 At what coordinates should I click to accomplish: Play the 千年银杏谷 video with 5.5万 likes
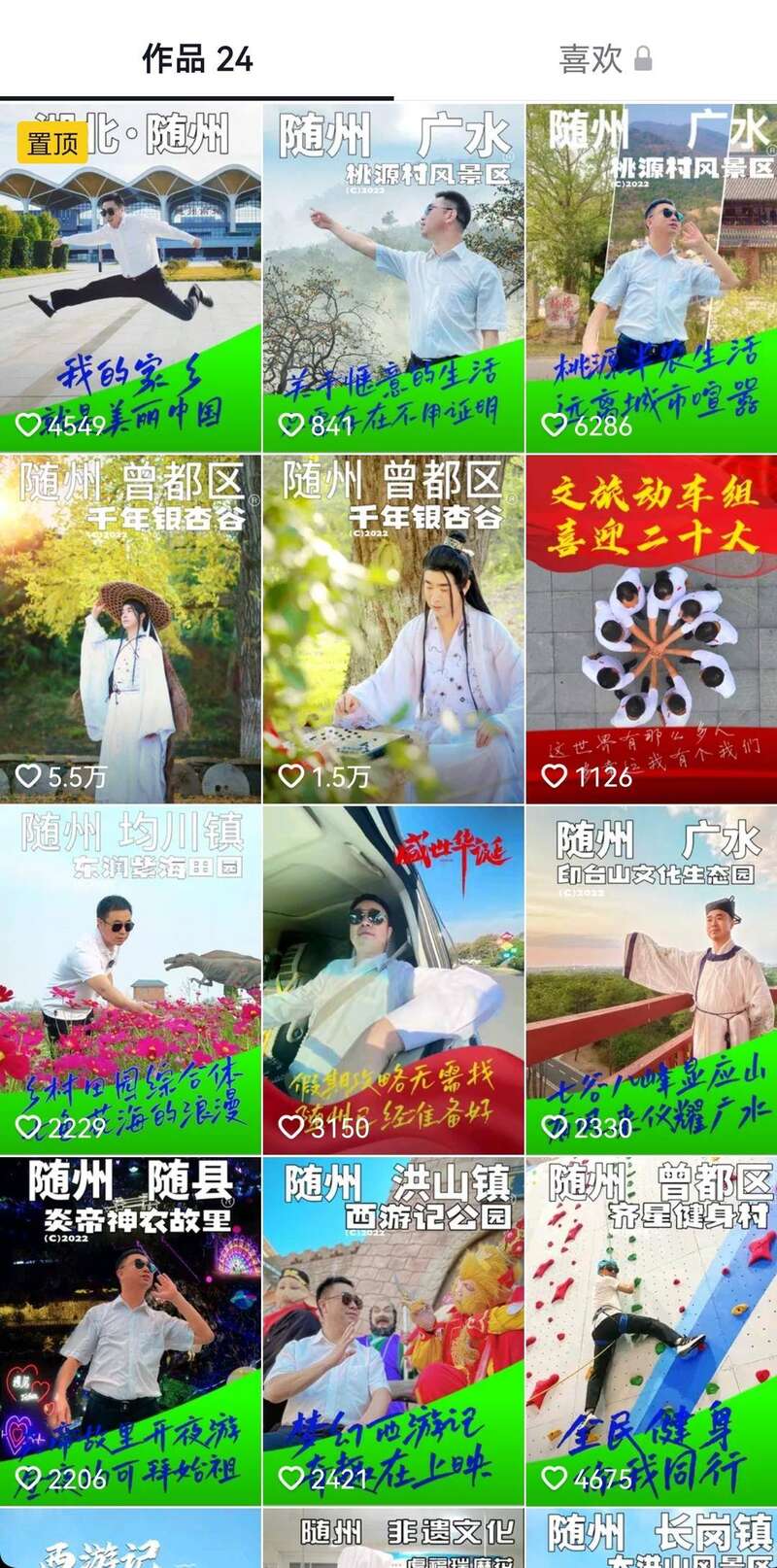pos(131,630)
